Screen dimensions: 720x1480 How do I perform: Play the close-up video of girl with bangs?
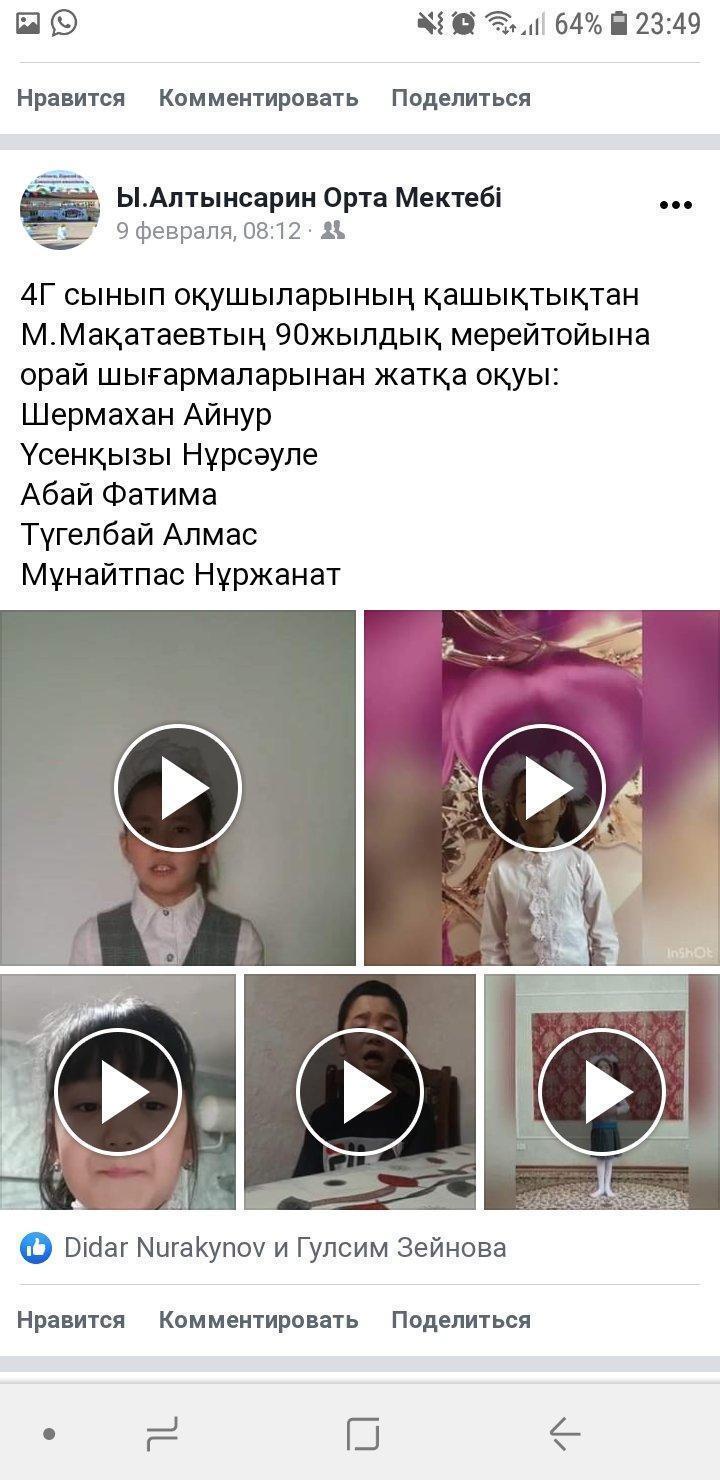click(118, 1092)
